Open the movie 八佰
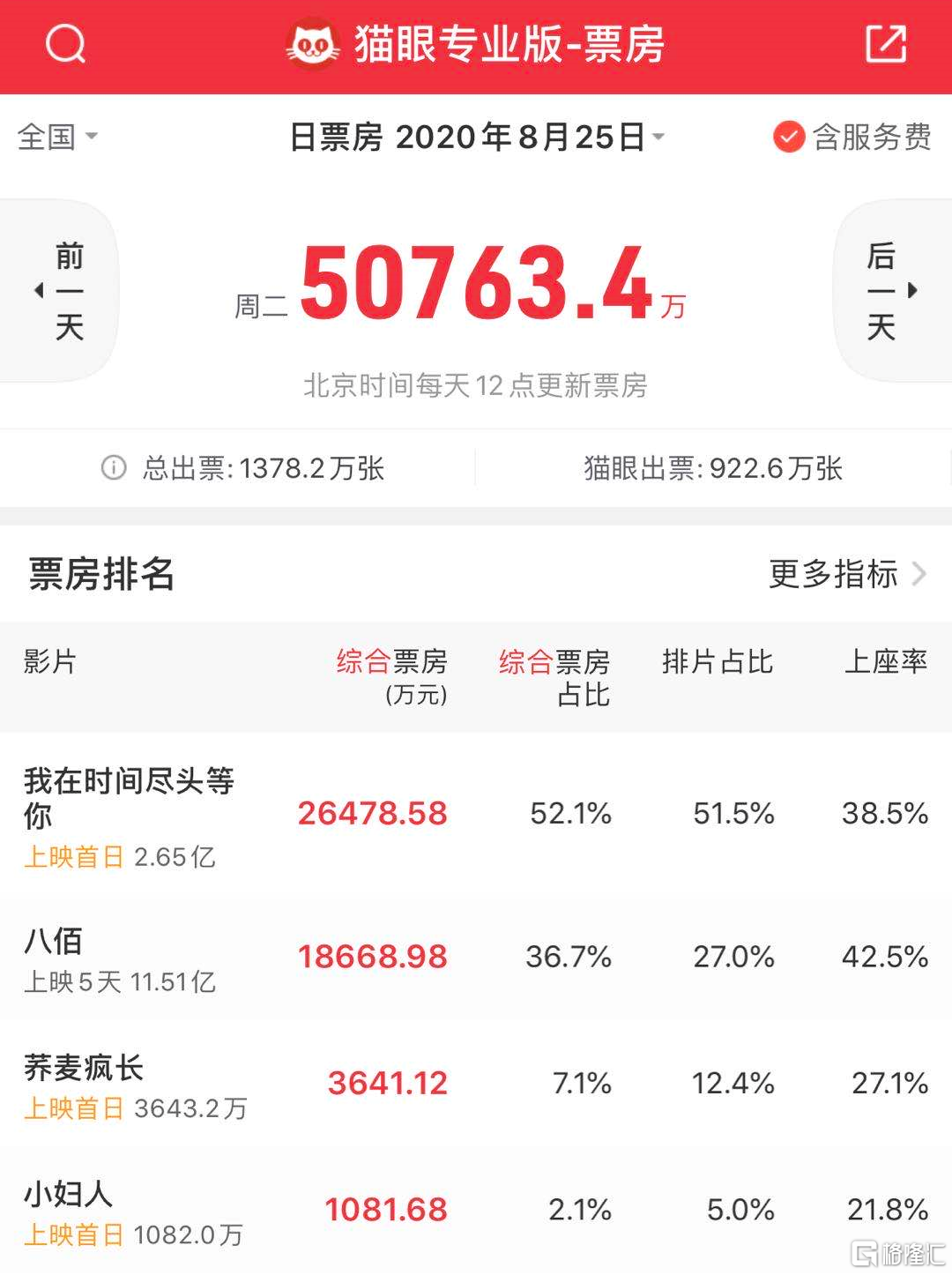Viewport: 952px width, 1275px height. [x=53, y=942]
